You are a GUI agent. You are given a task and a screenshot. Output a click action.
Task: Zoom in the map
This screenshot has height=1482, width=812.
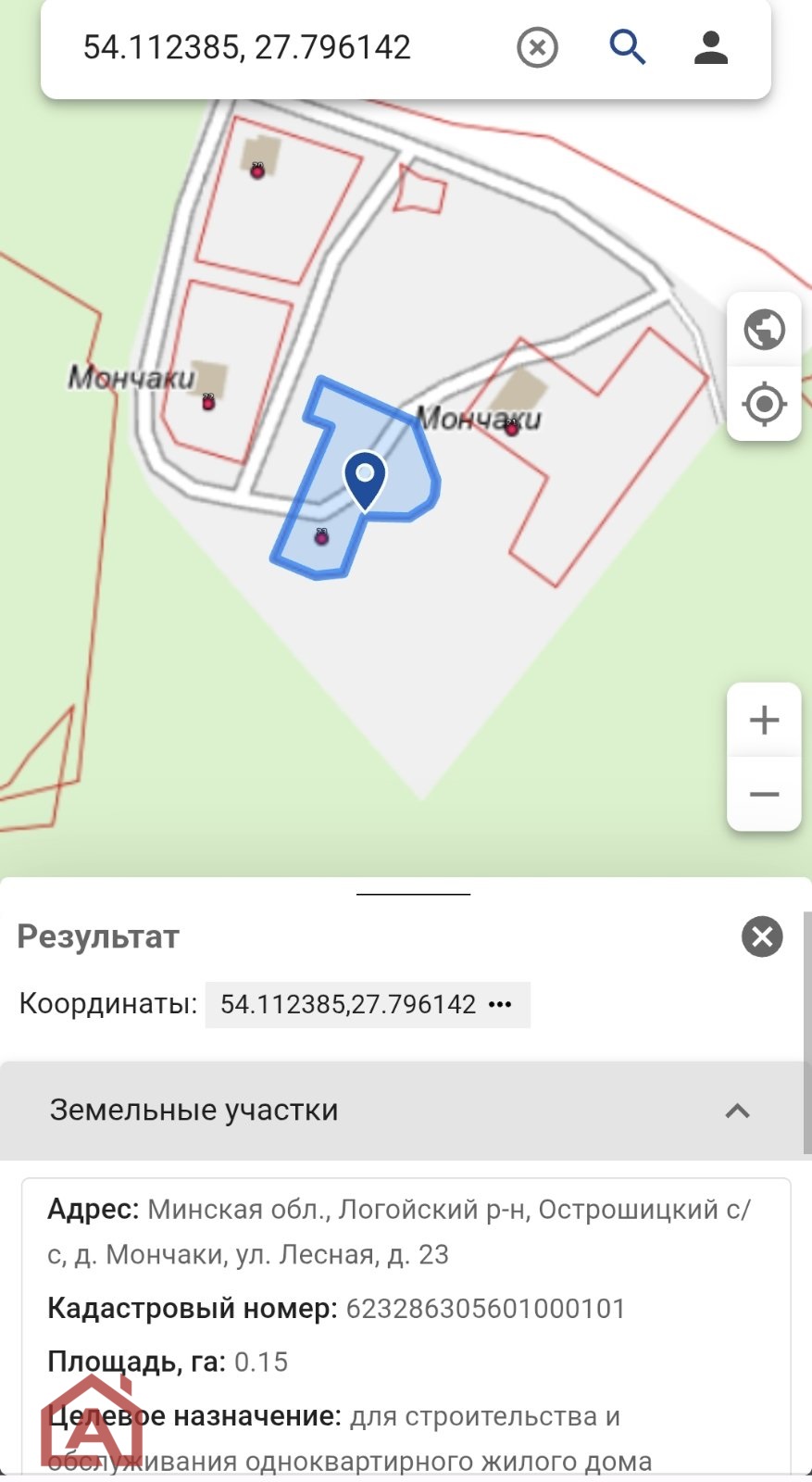point(764,720)
